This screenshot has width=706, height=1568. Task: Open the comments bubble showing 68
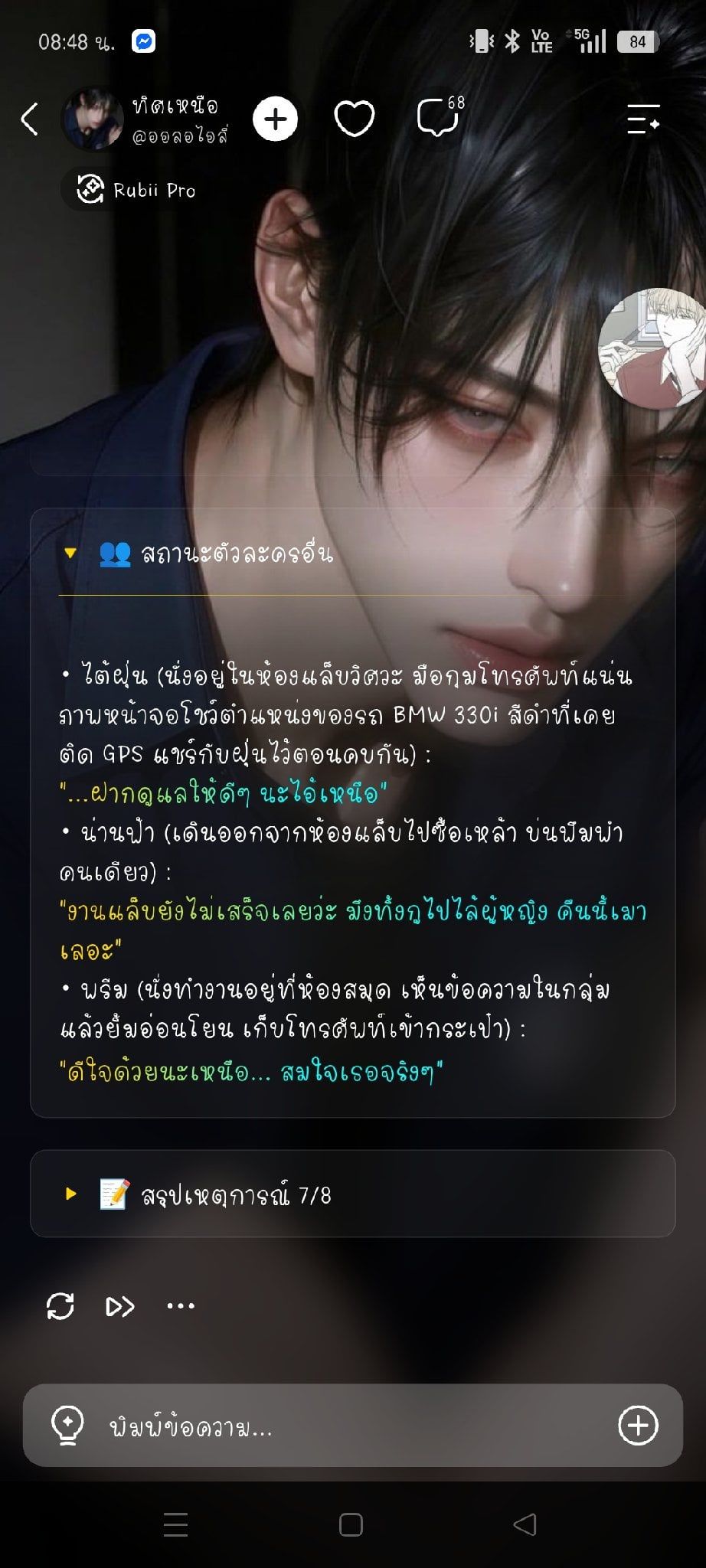coord(440,117)
